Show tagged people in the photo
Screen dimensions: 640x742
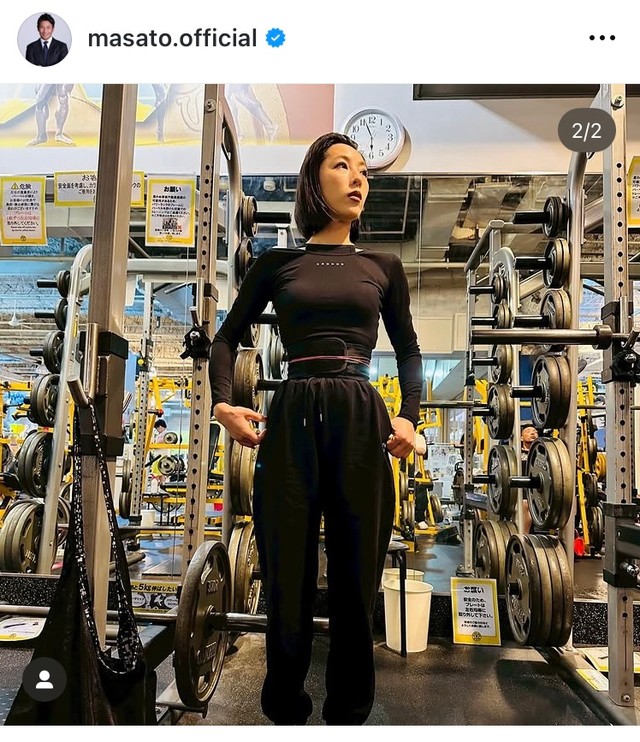point(44,679)
